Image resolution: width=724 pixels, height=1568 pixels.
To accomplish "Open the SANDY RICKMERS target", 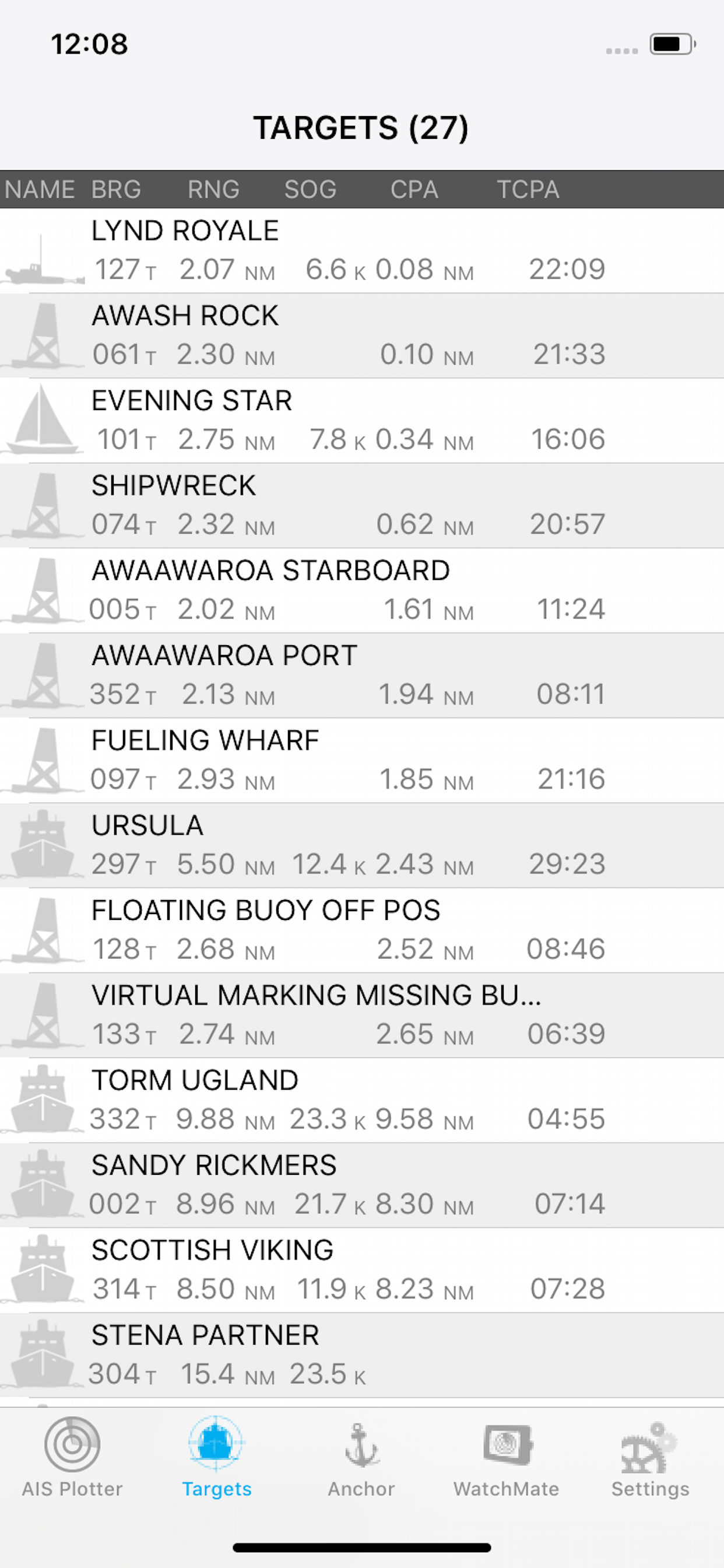I will [x=362, y=1185].
